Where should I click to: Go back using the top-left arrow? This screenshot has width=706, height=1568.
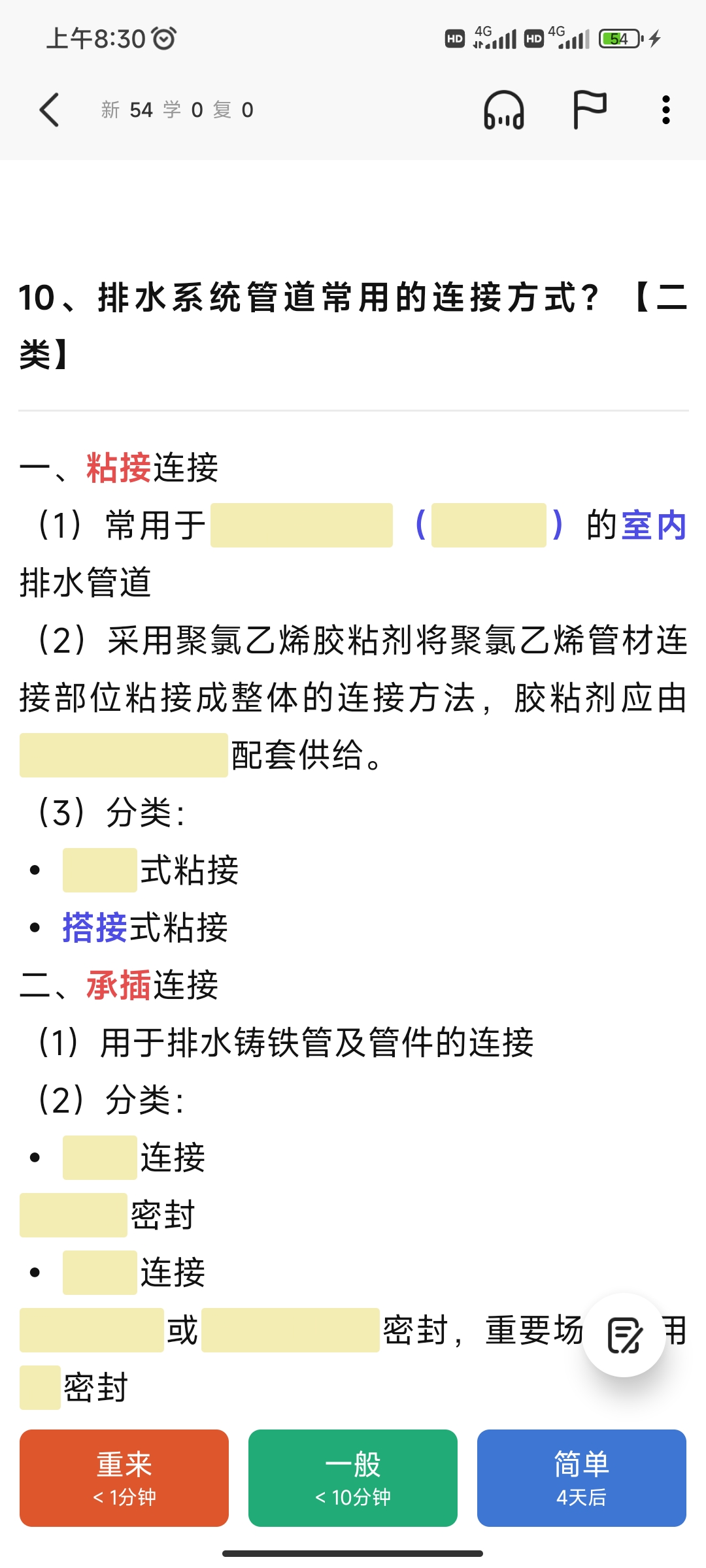click(50, 110)
